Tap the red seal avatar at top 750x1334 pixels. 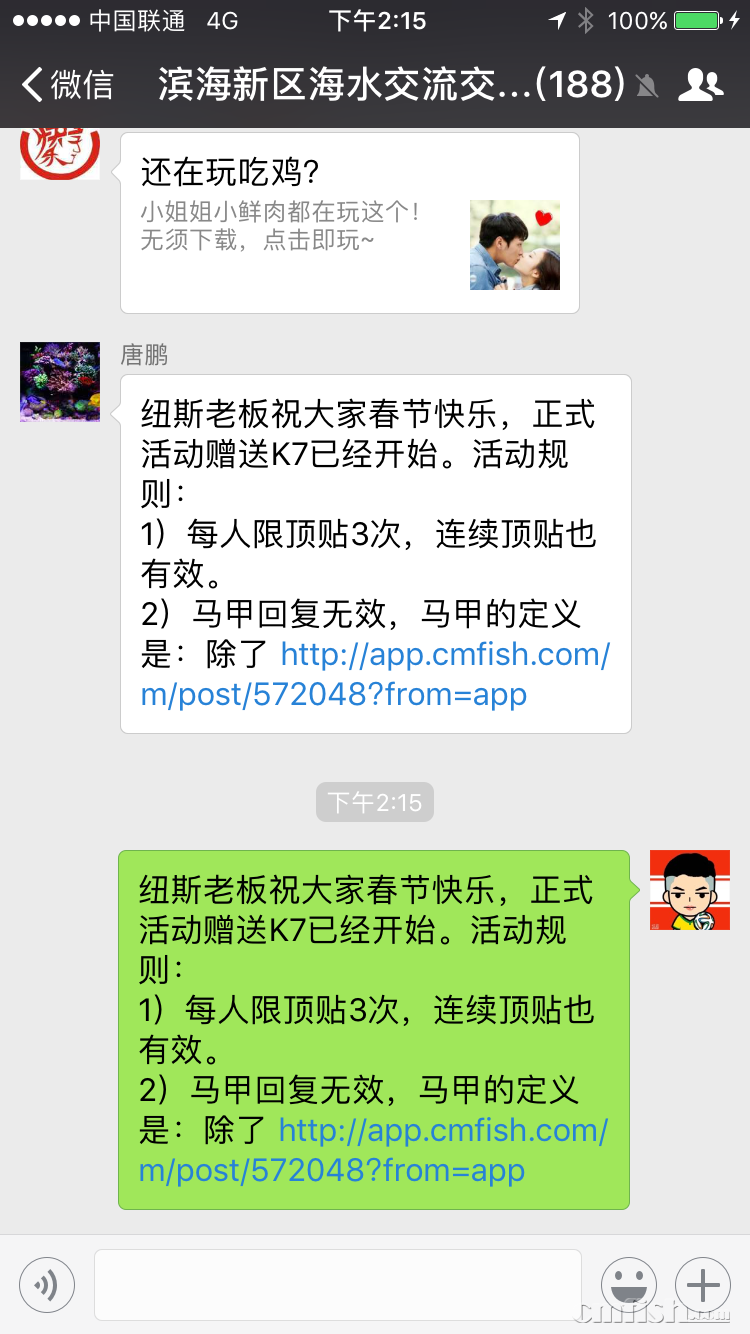click(60, 150)
